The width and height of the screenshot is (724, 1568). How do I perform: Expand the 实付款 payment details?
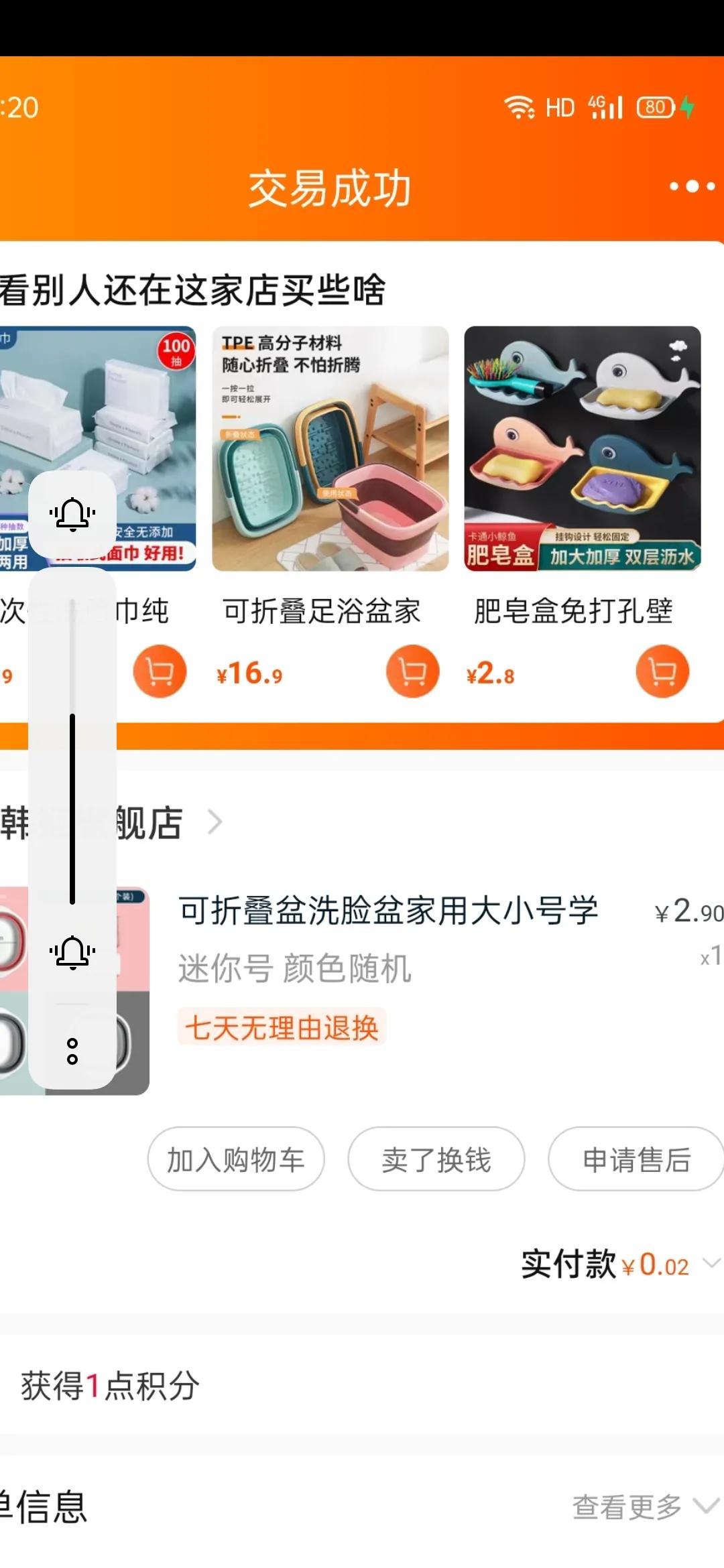pos(711,1264)
